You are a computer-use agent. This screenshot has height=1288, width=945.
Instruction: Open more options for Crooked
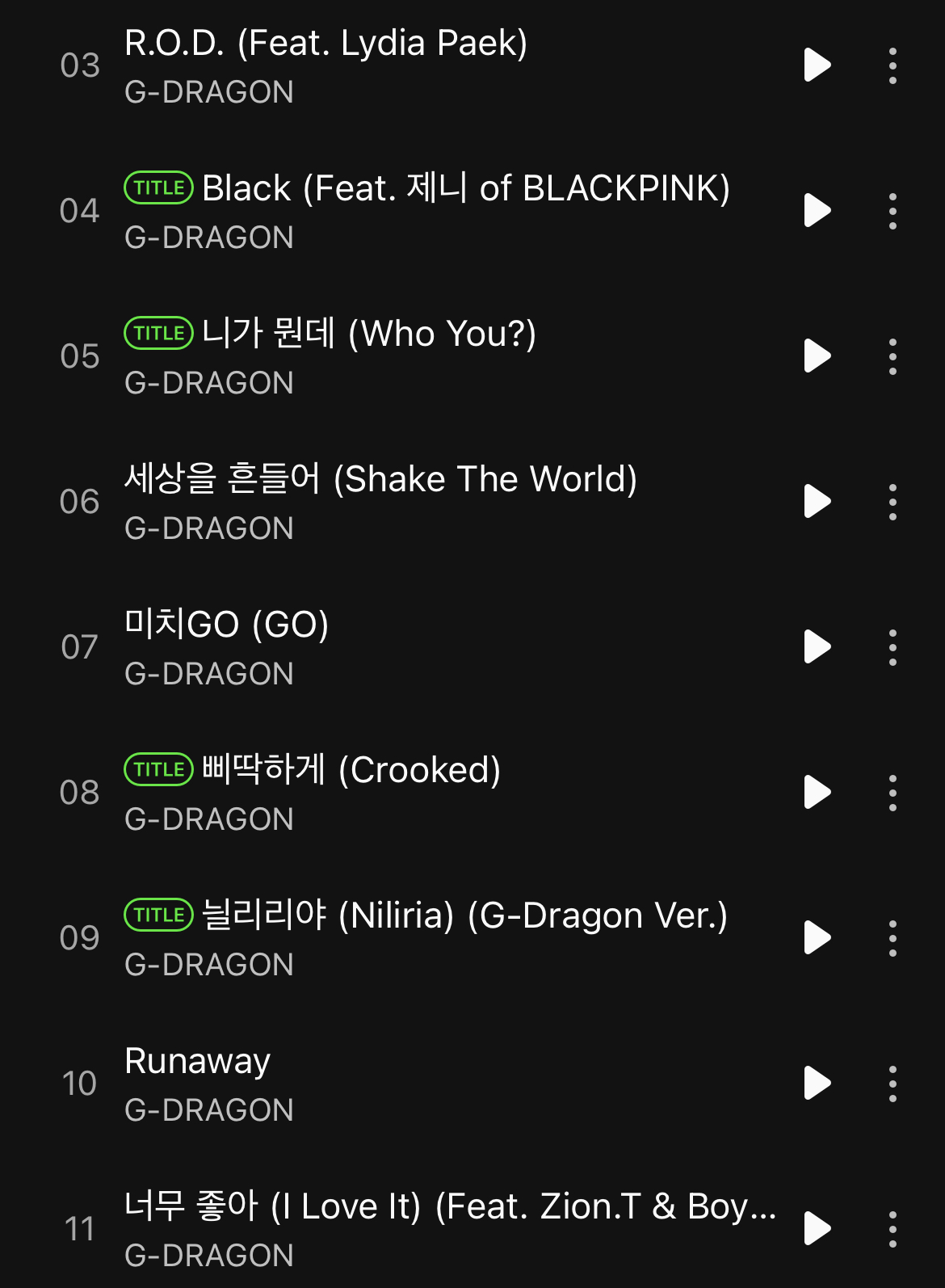[x=892, y=793]
